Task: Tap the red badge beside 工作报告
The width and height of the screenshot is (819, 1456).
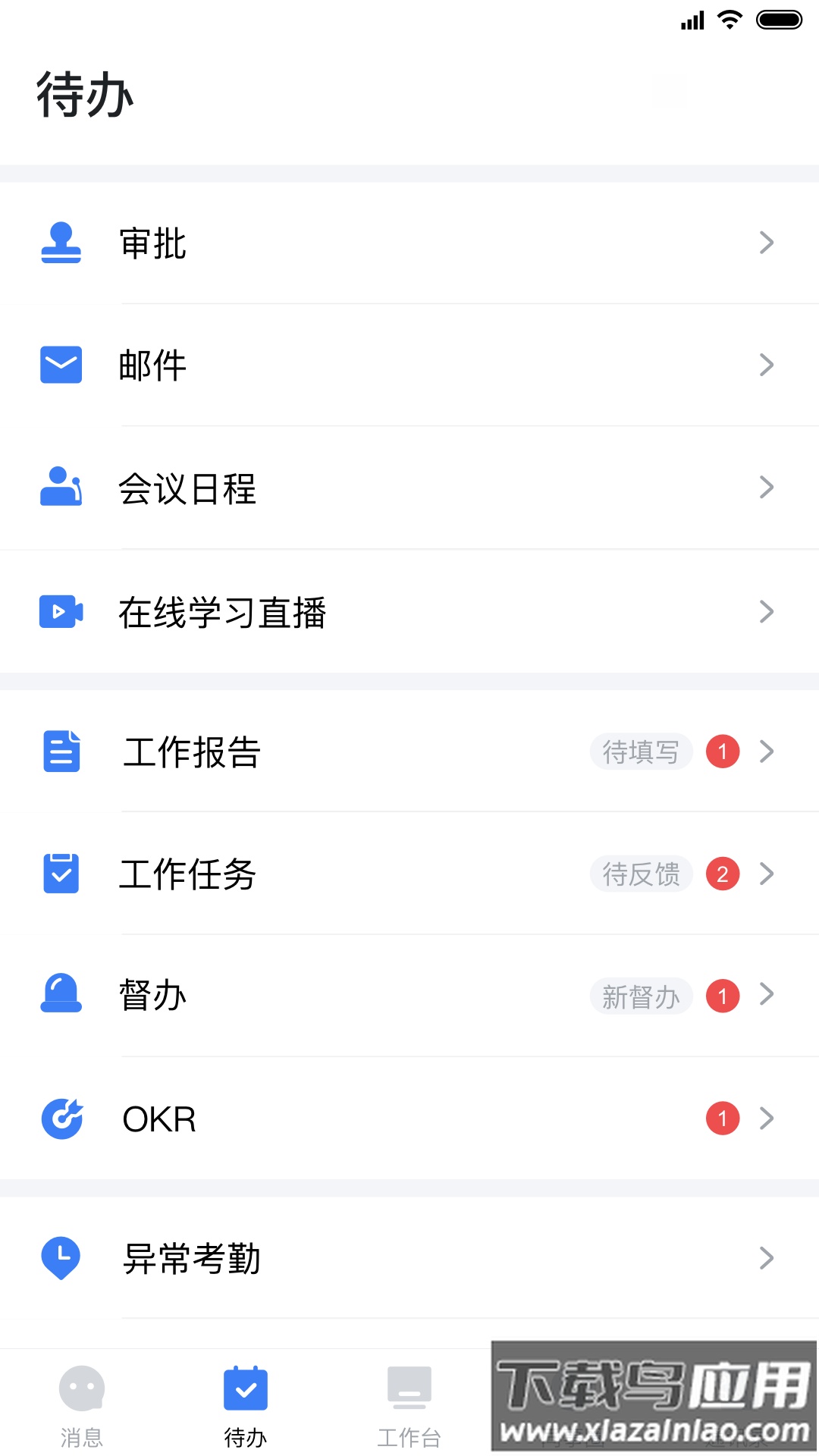Action: 723,752
